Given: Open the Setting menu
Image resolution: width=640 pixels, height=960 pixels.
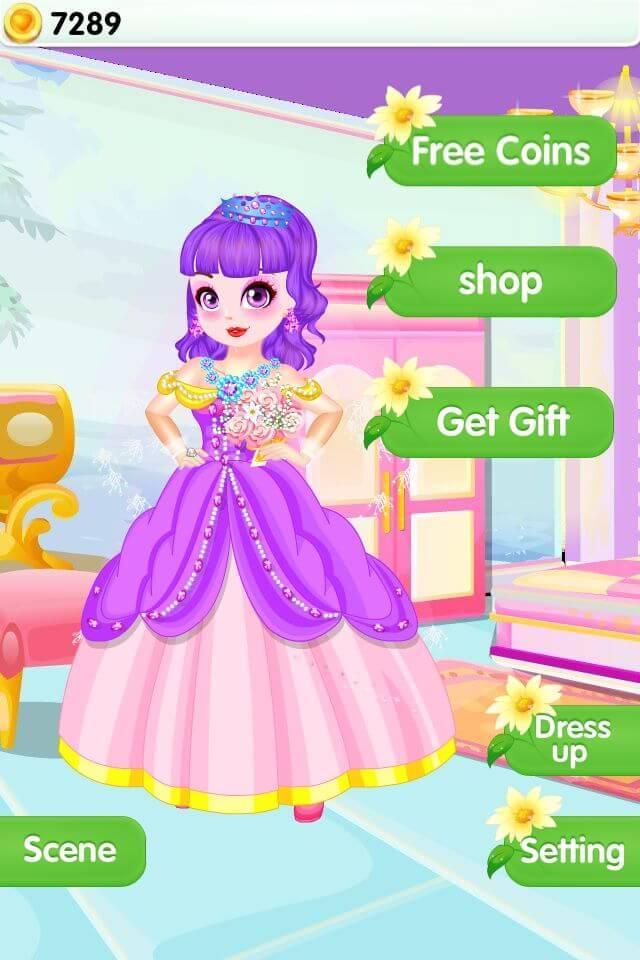Looking at the screenshot, I should pos(572,852).
